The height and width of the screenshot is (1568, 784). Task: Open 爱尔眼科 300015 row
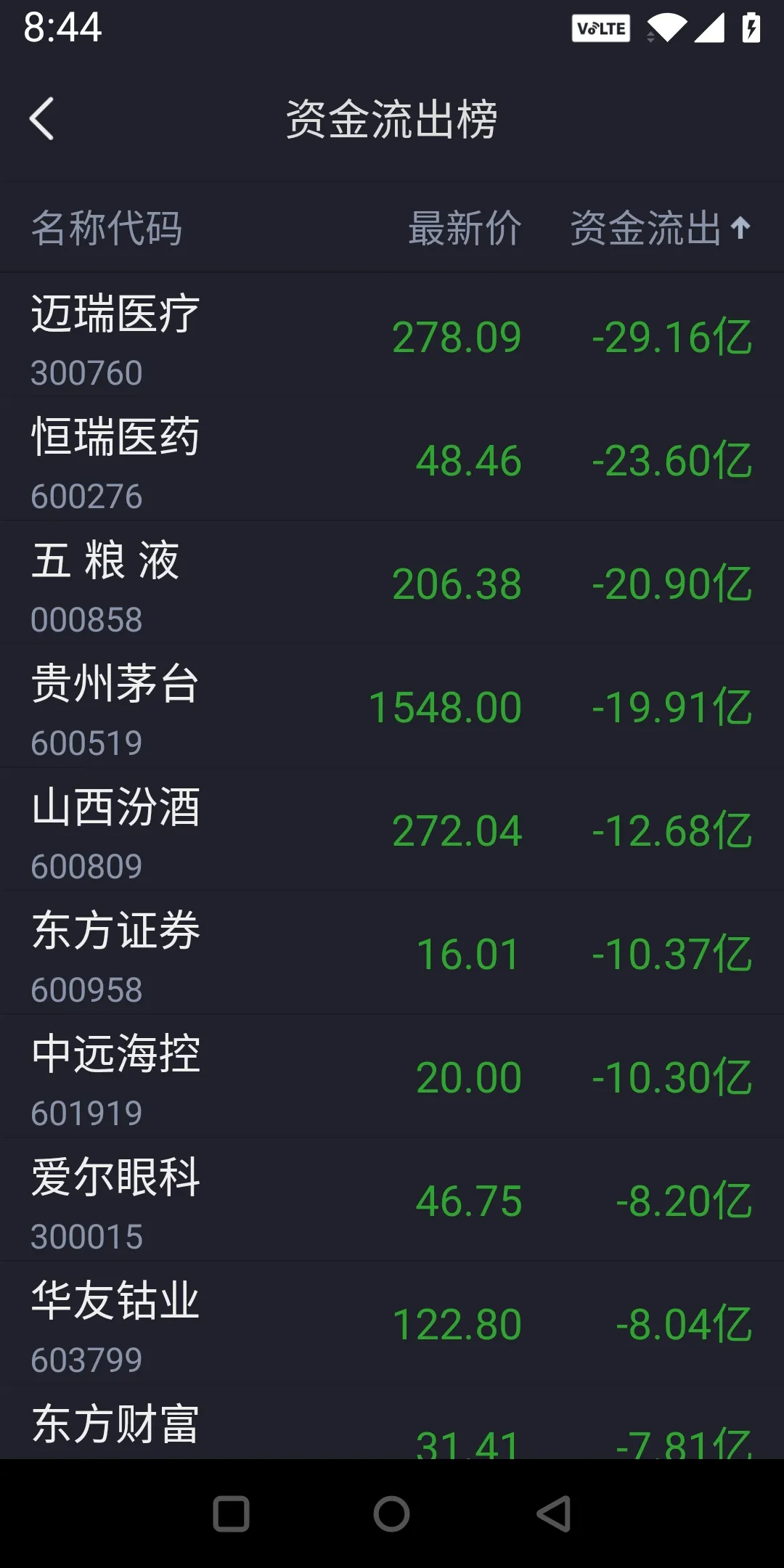click(x=392, y=1199)
